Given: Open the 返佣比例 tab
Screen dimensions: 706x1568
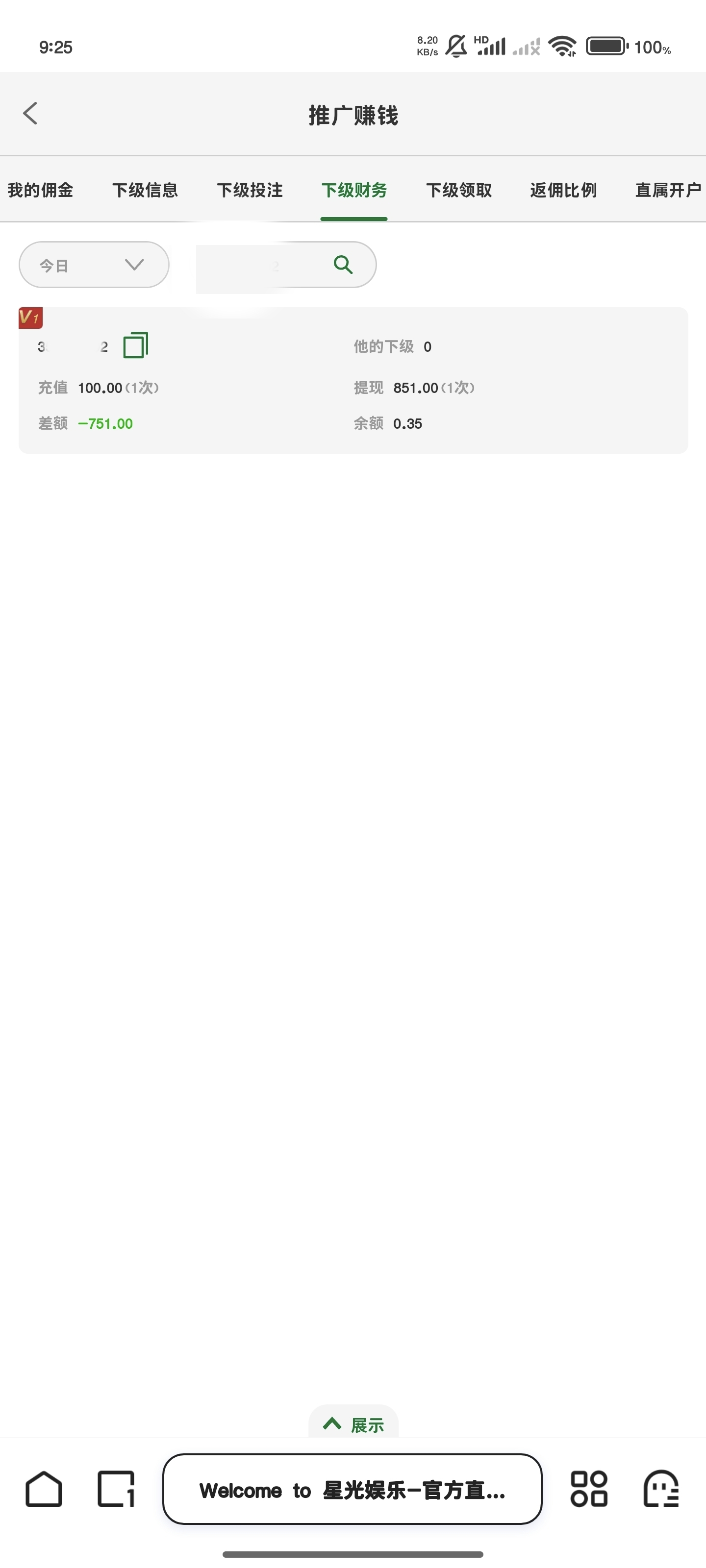Looking at the screenshot, I should click(563, 190).
